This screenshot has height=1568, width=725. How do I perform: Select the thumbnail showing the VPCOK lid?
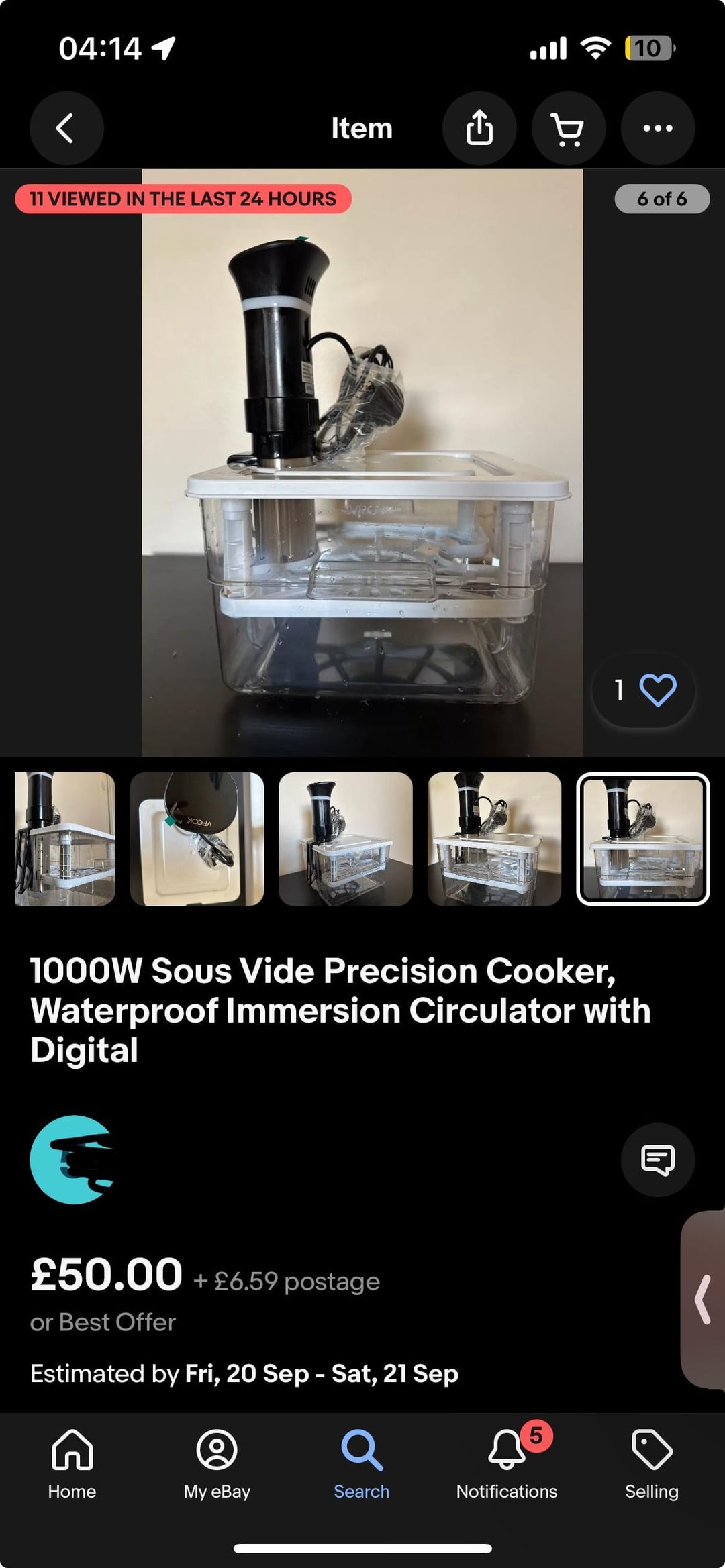tap(197, 839)
